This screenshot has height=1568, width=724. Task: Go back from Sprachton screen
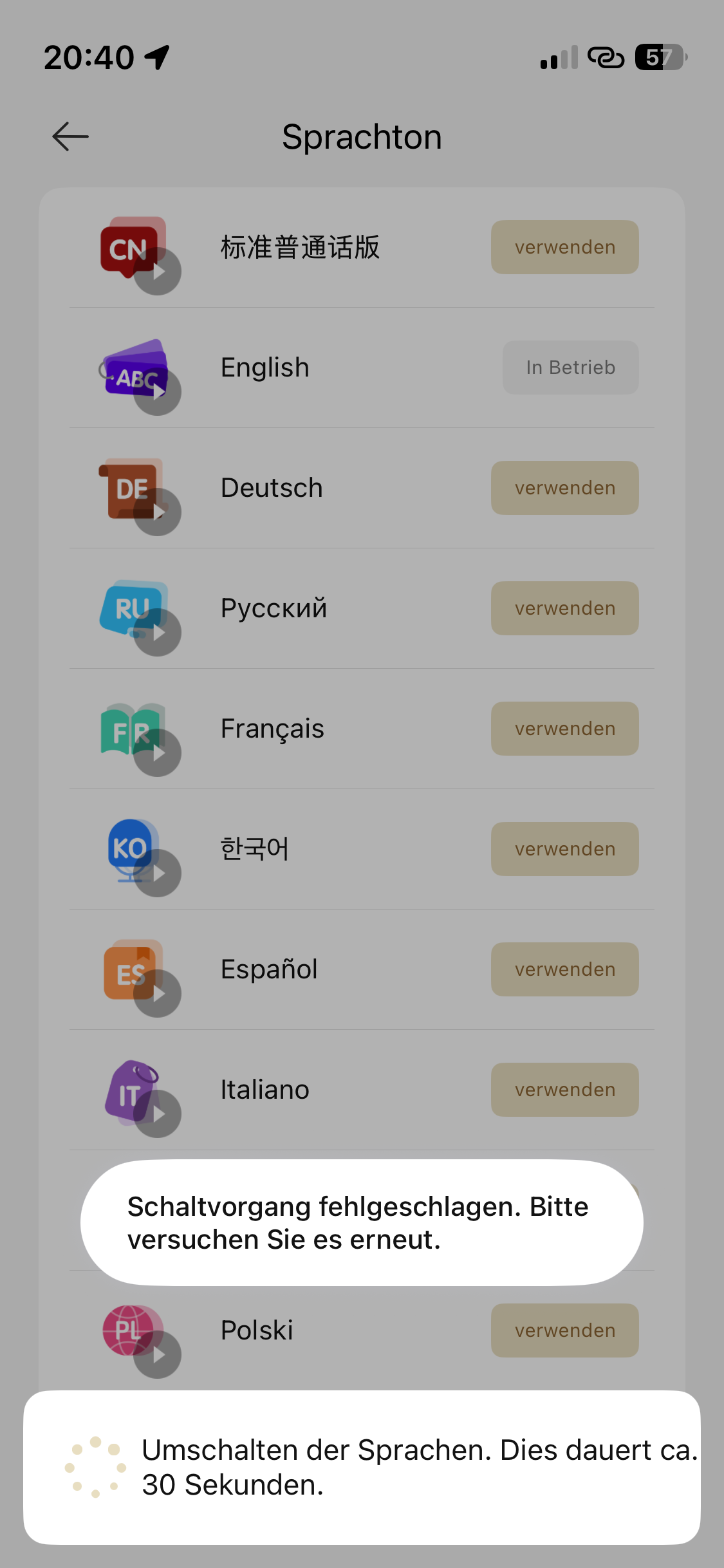click(70, 136)
